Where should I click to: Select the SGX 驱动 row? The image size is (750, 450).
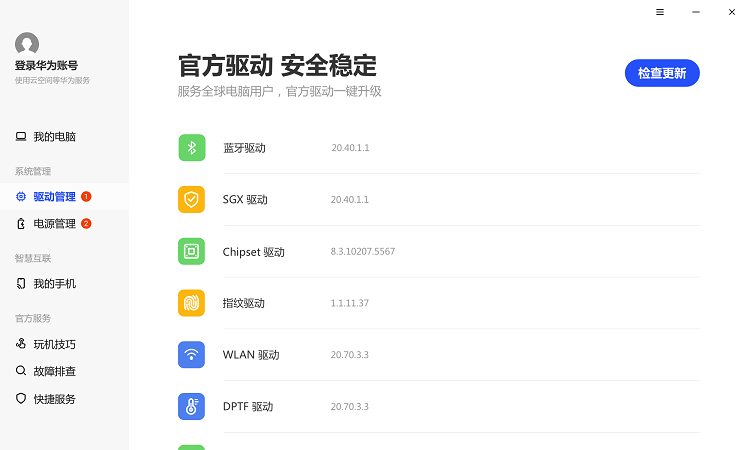pyautogui.click(x=245, y=200)
